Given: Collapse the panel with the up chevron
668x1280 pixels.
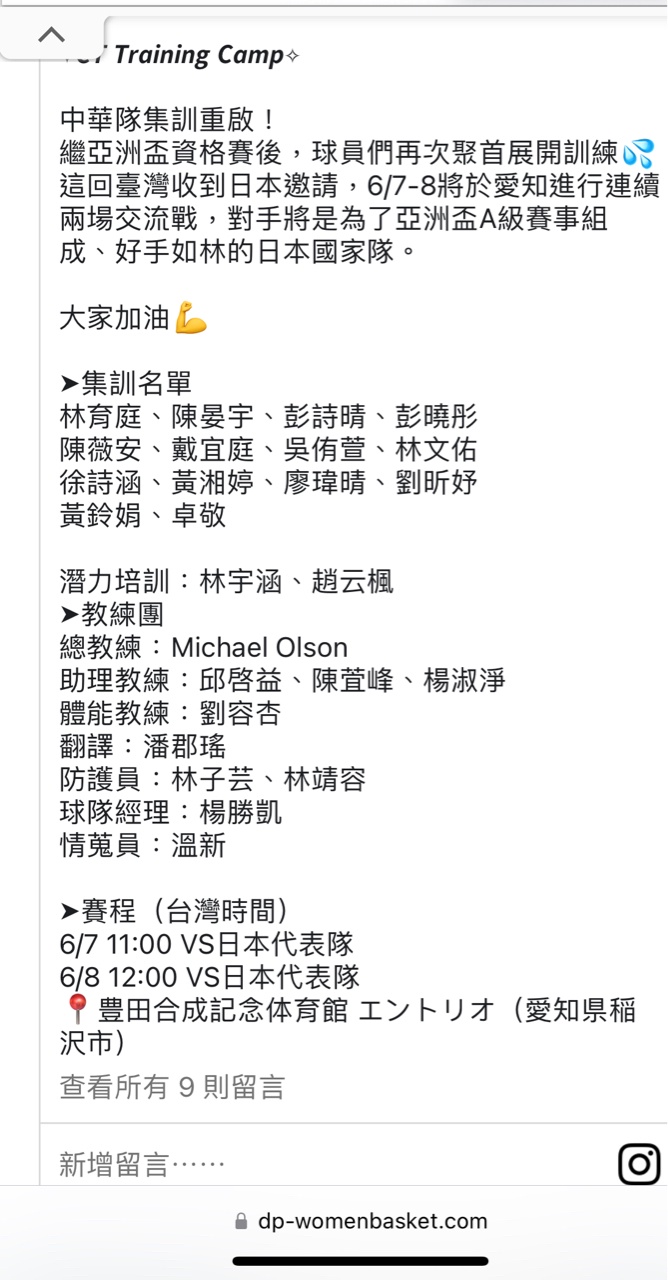Looking at the screenshot, I should point(51,36).
